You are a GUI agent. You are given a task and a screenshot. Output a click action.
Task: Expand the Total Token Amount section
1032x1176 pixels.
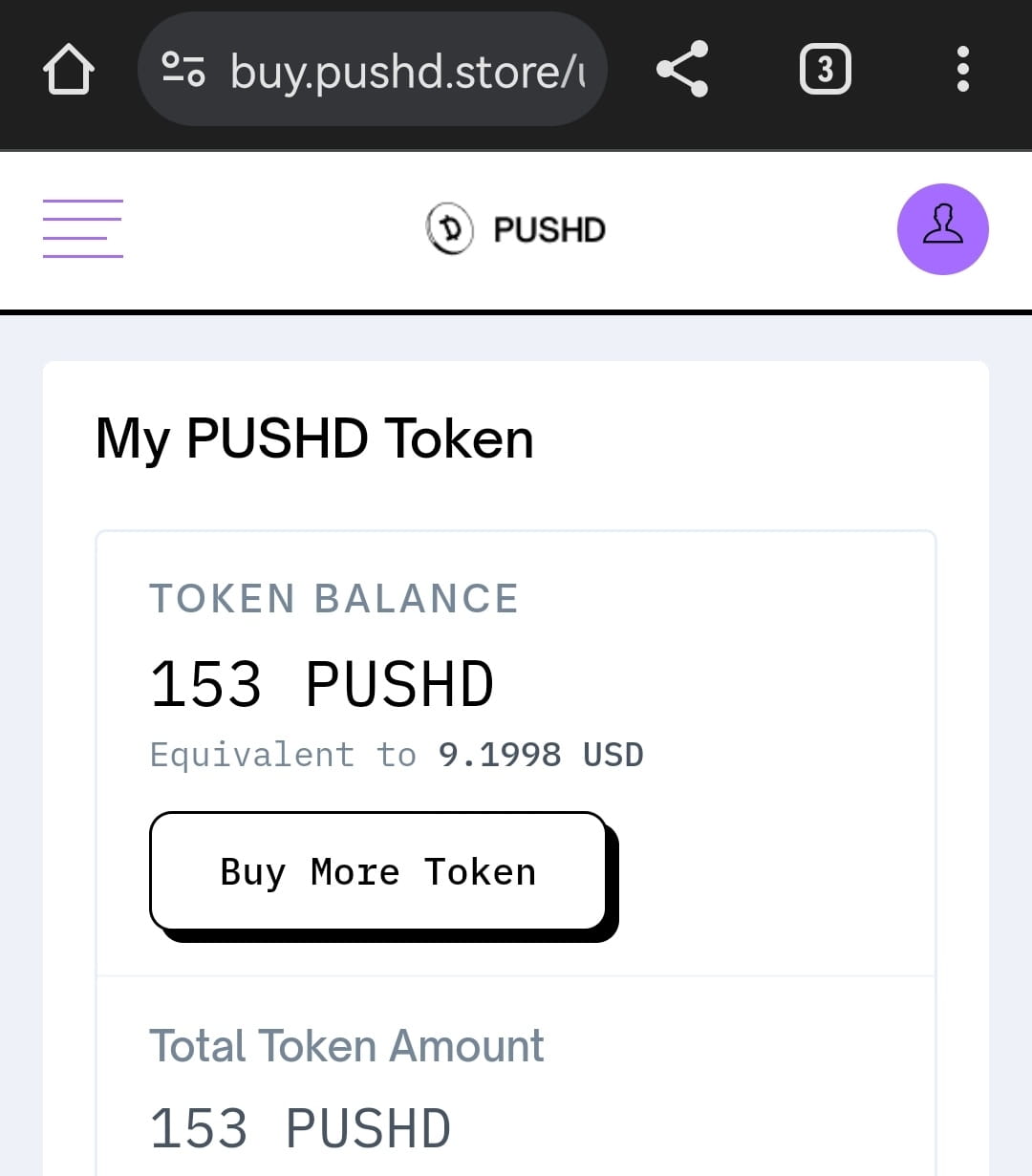coord(347,1045)
